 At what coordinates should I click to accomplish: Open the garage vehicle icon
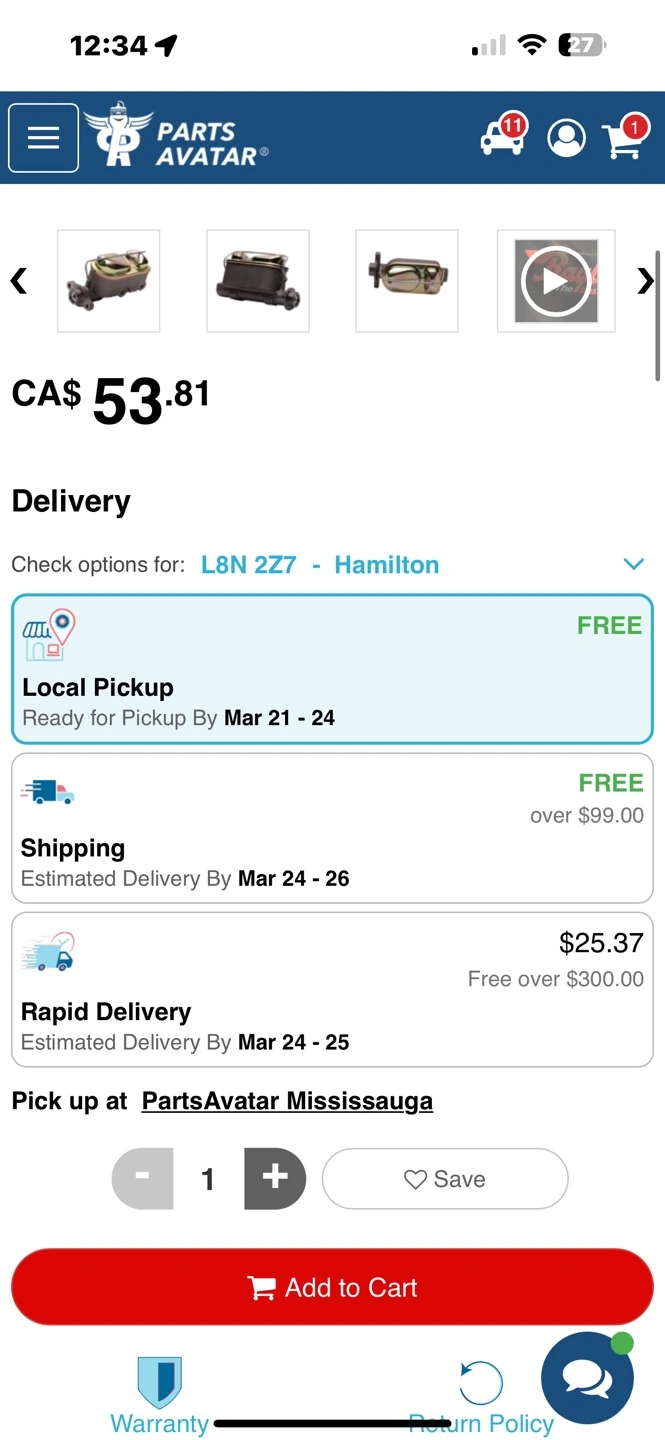tap(503, 136)
